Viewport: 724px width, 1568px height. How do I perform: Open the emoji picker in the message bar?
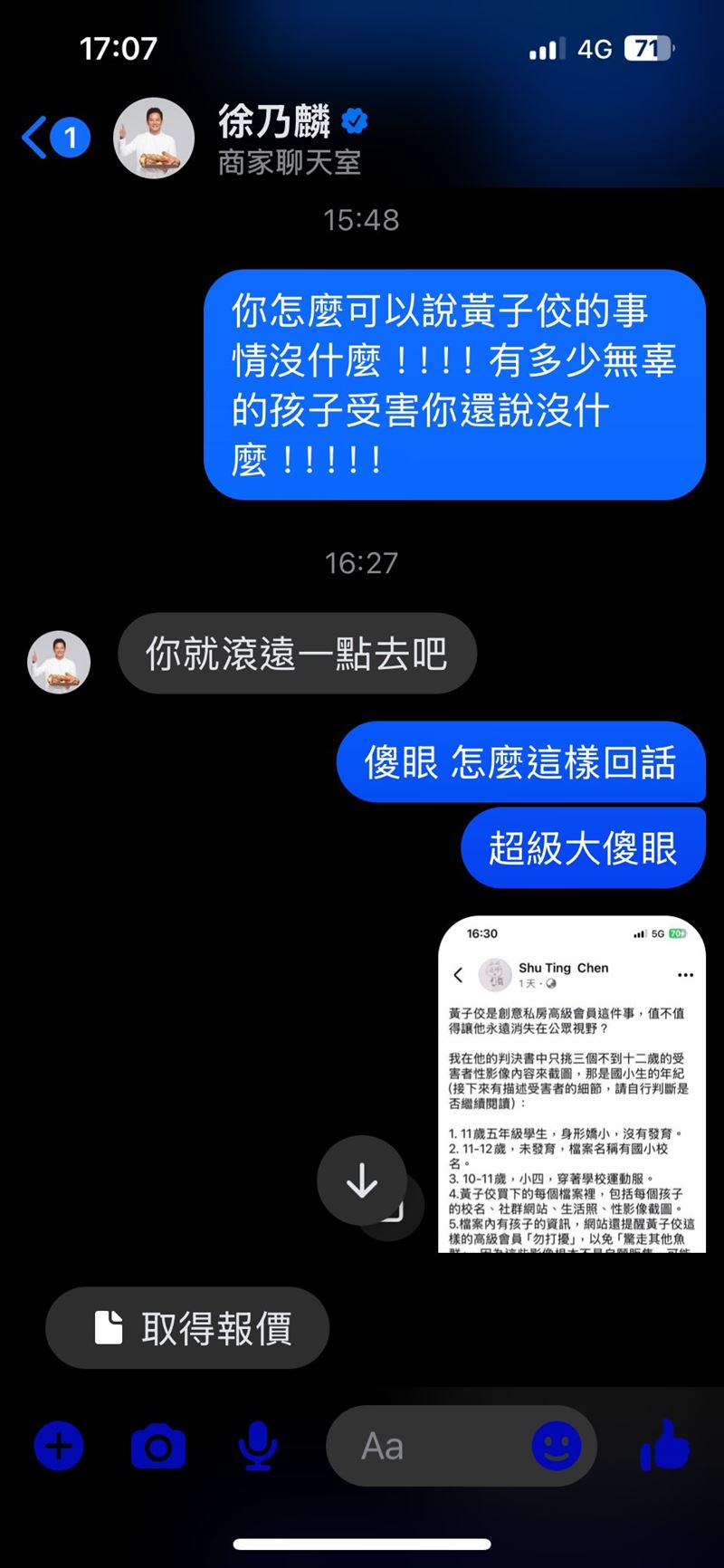coord(558,1446)
